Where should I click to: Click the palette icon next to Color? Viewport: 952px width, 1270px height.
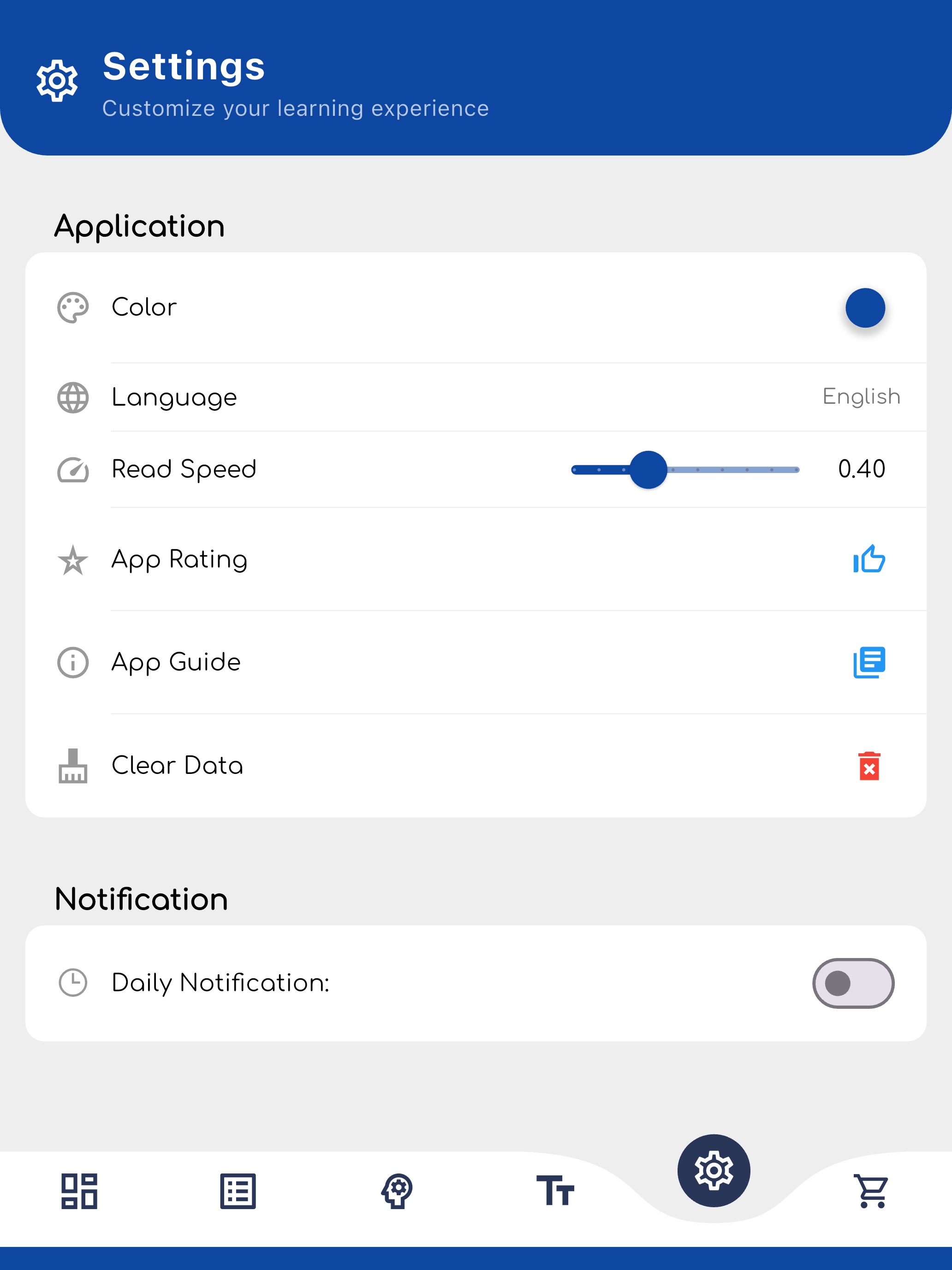pyautogui.click(x=72, y=307)
